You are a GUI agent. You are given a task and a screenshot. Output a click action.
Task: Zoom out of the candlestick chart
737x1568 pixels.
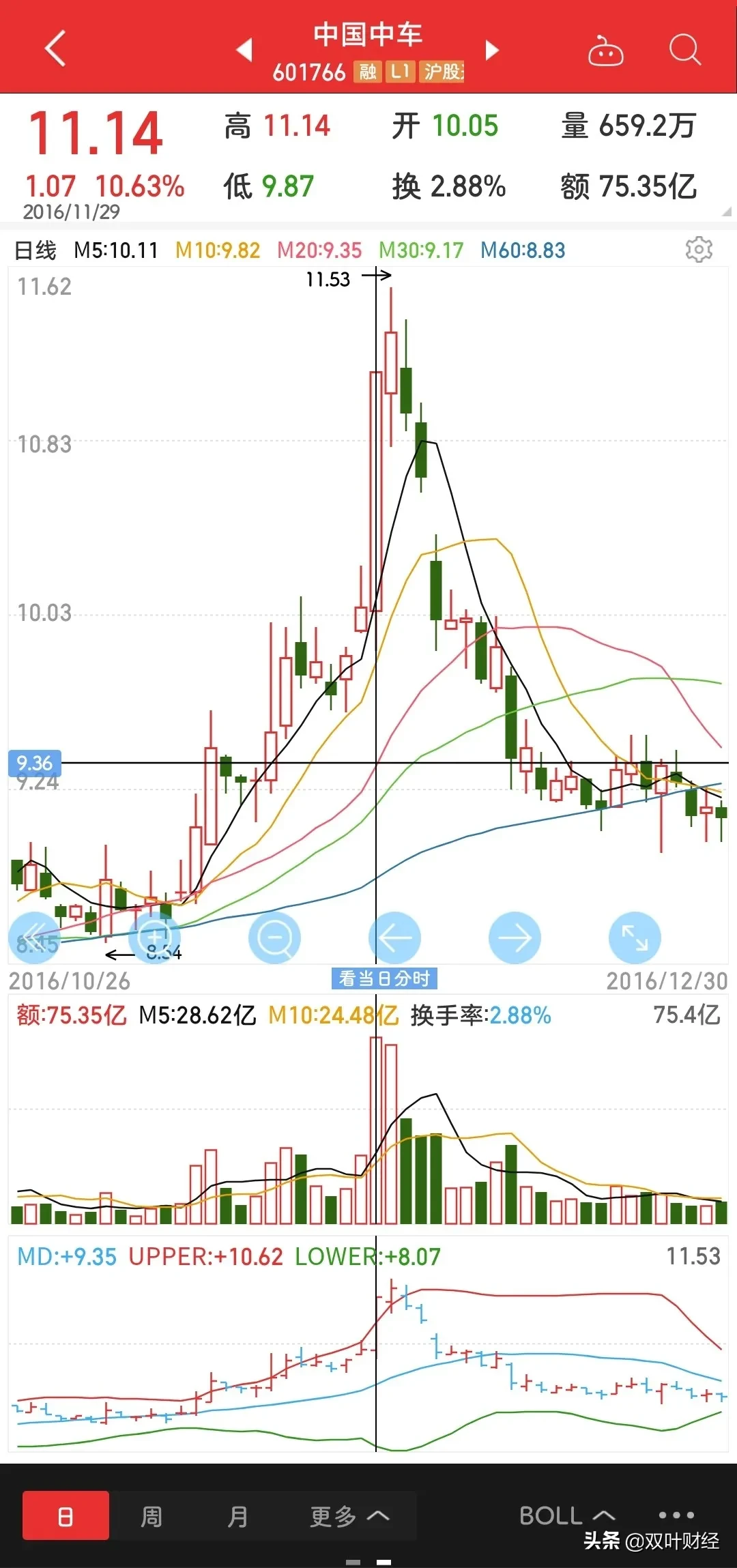point(275,938)
